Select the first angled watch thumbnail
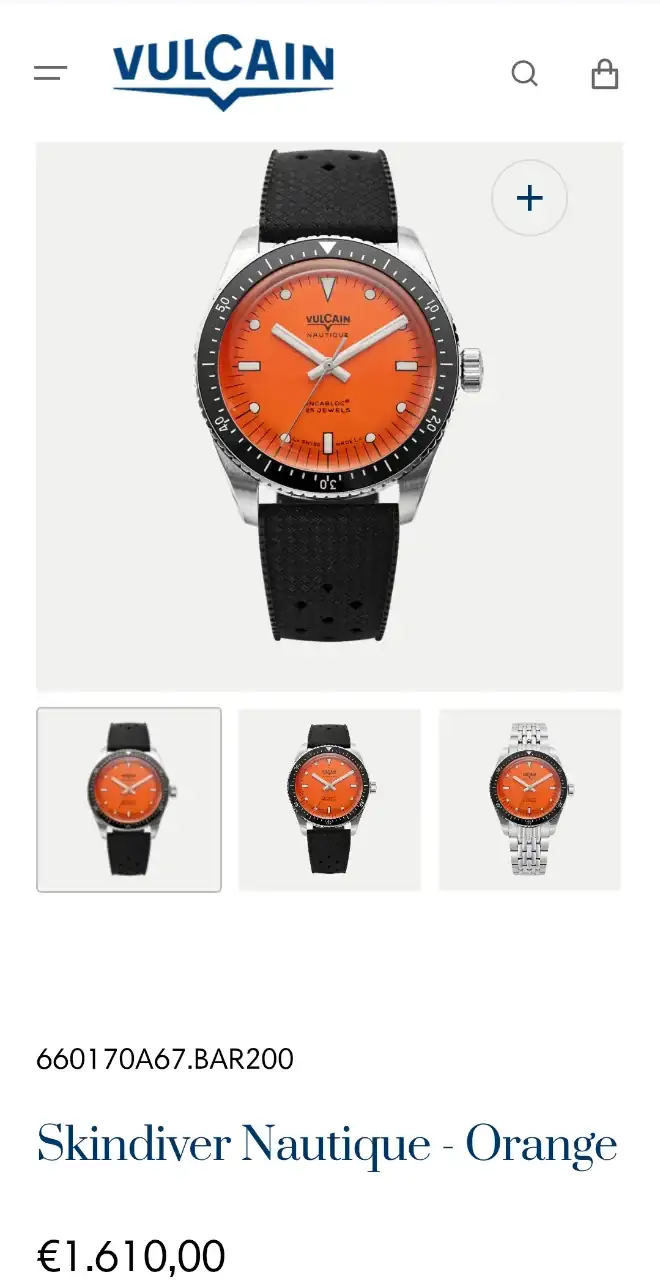The width and height of the screenshot is (660, 1280). tap(129, 799)
